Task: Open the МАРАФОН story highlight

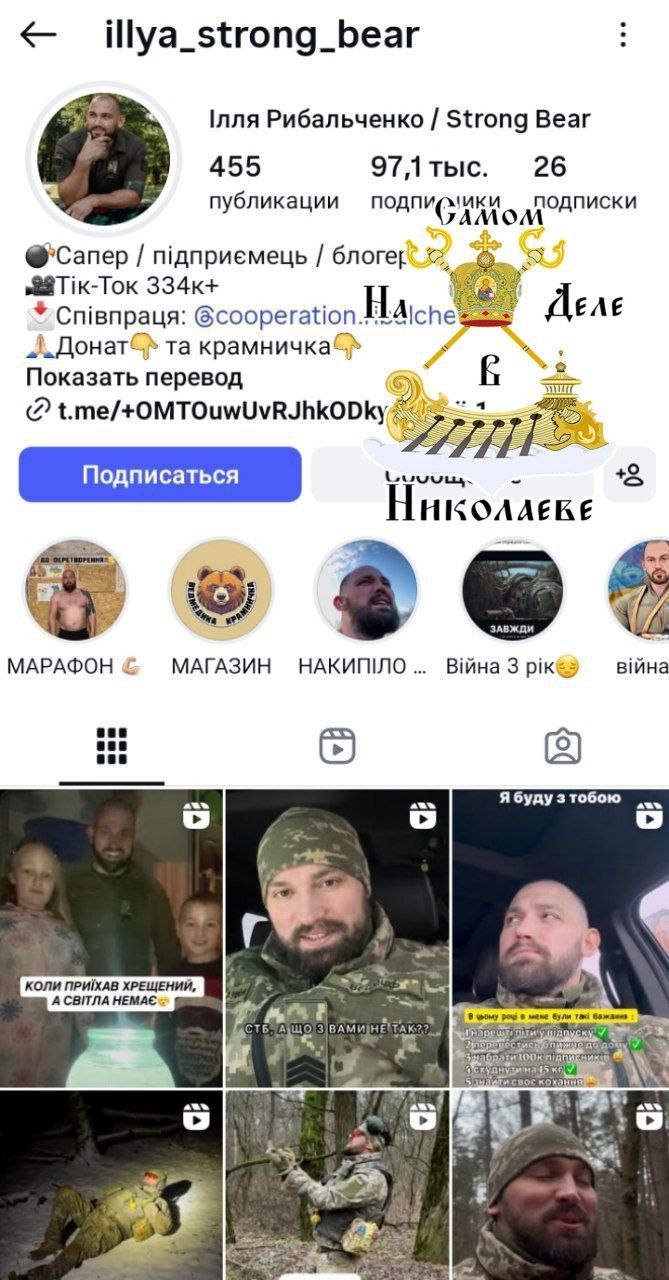Action: (75, 590)
